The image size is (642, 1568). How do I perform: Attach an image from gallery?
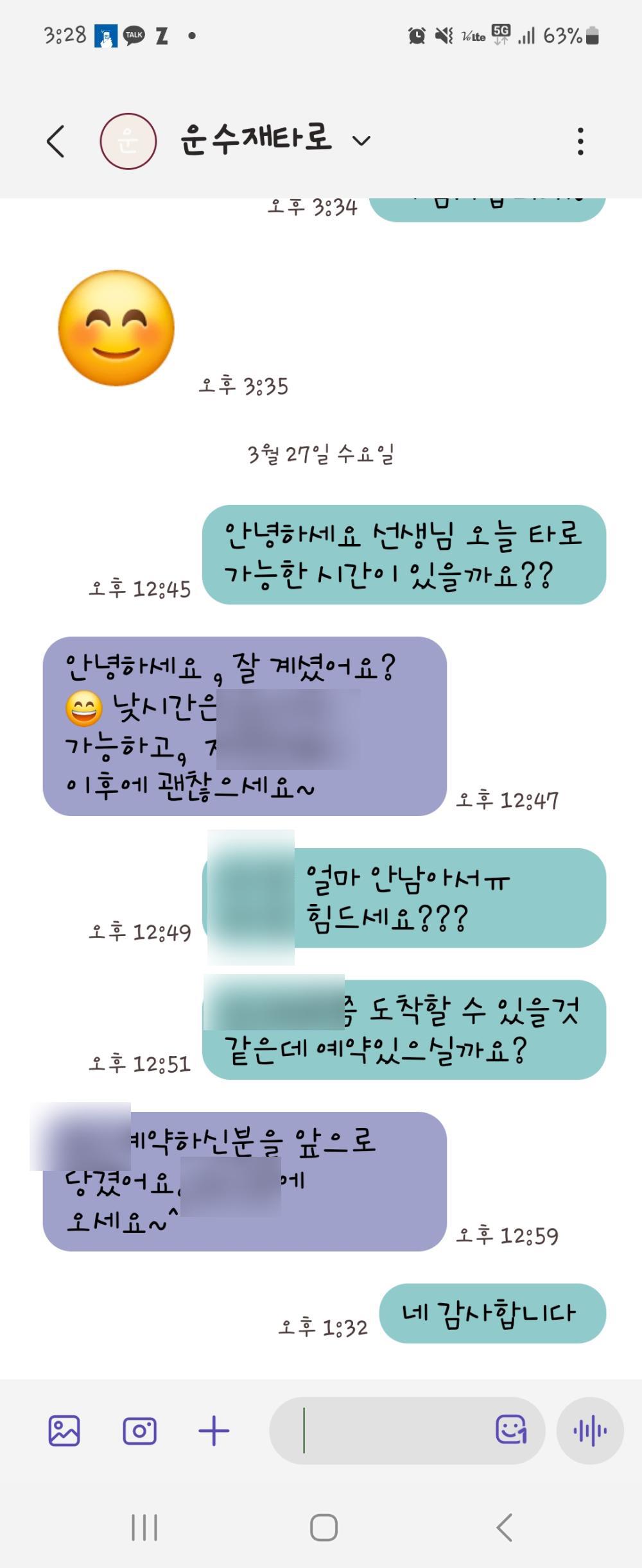[64, 1430]
